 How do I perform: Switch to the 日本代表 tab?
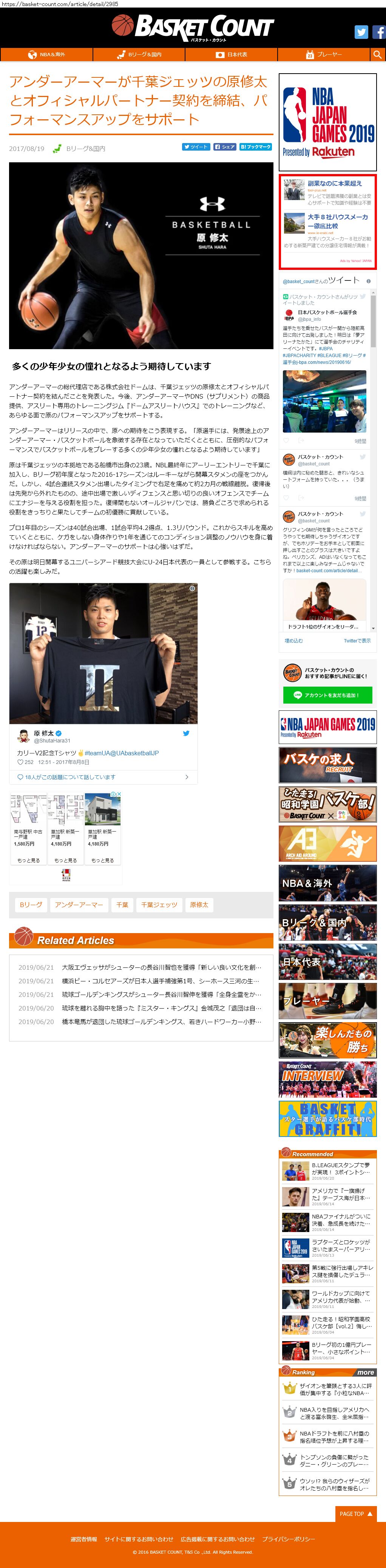tap(232, 55)
